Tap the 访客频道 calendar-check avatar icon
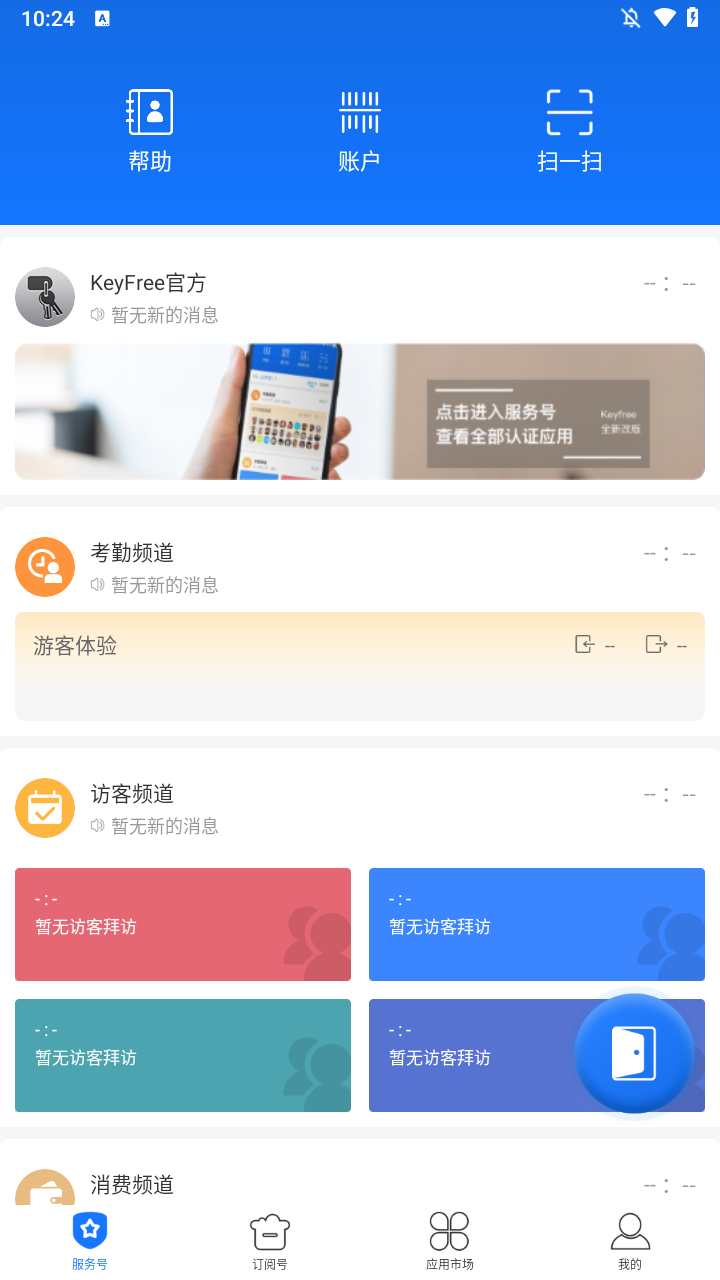The height and width of the screenshot is (1280, 720). [45, 807]
